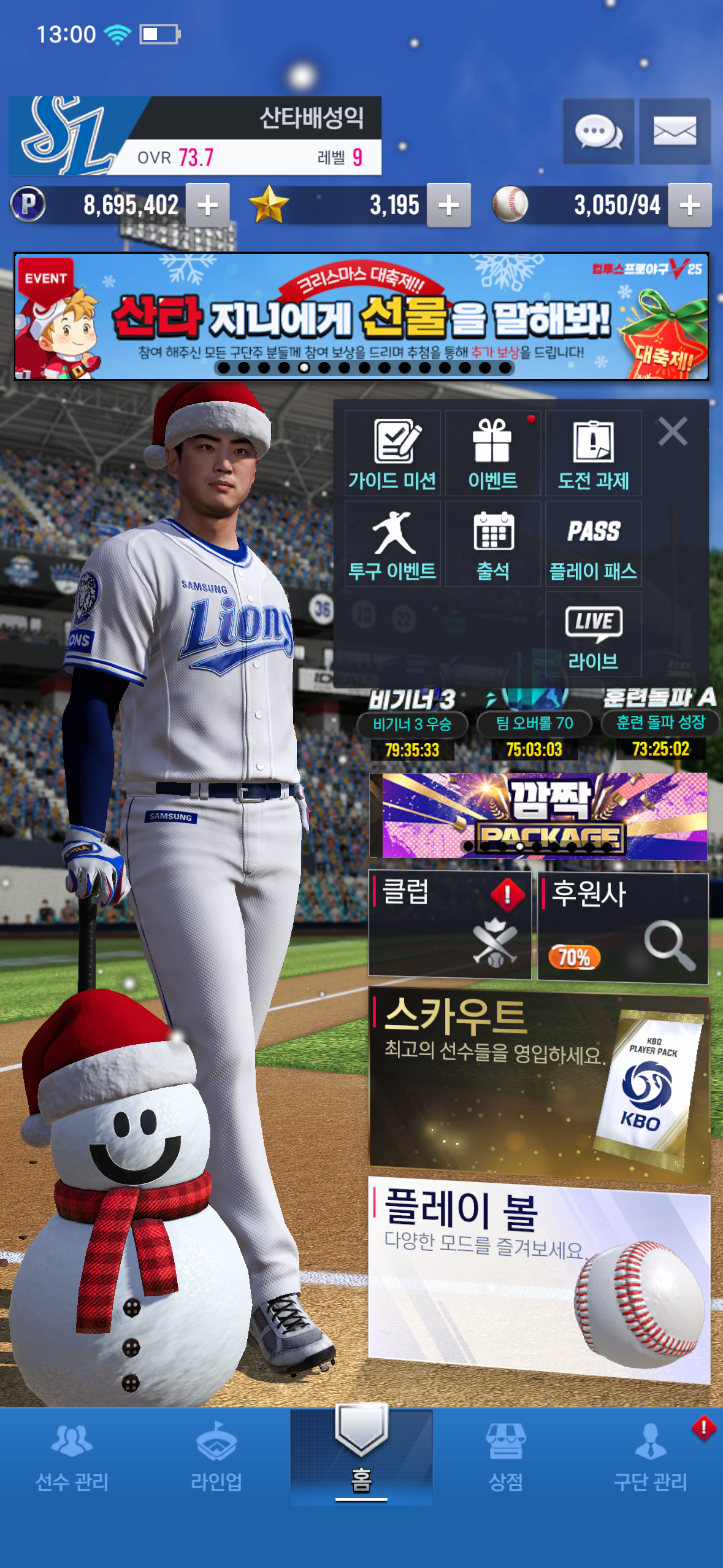The width and height of the screenshot is (723, 1568).
Task: Open 플레이 패스
Action: click(593, 545)
